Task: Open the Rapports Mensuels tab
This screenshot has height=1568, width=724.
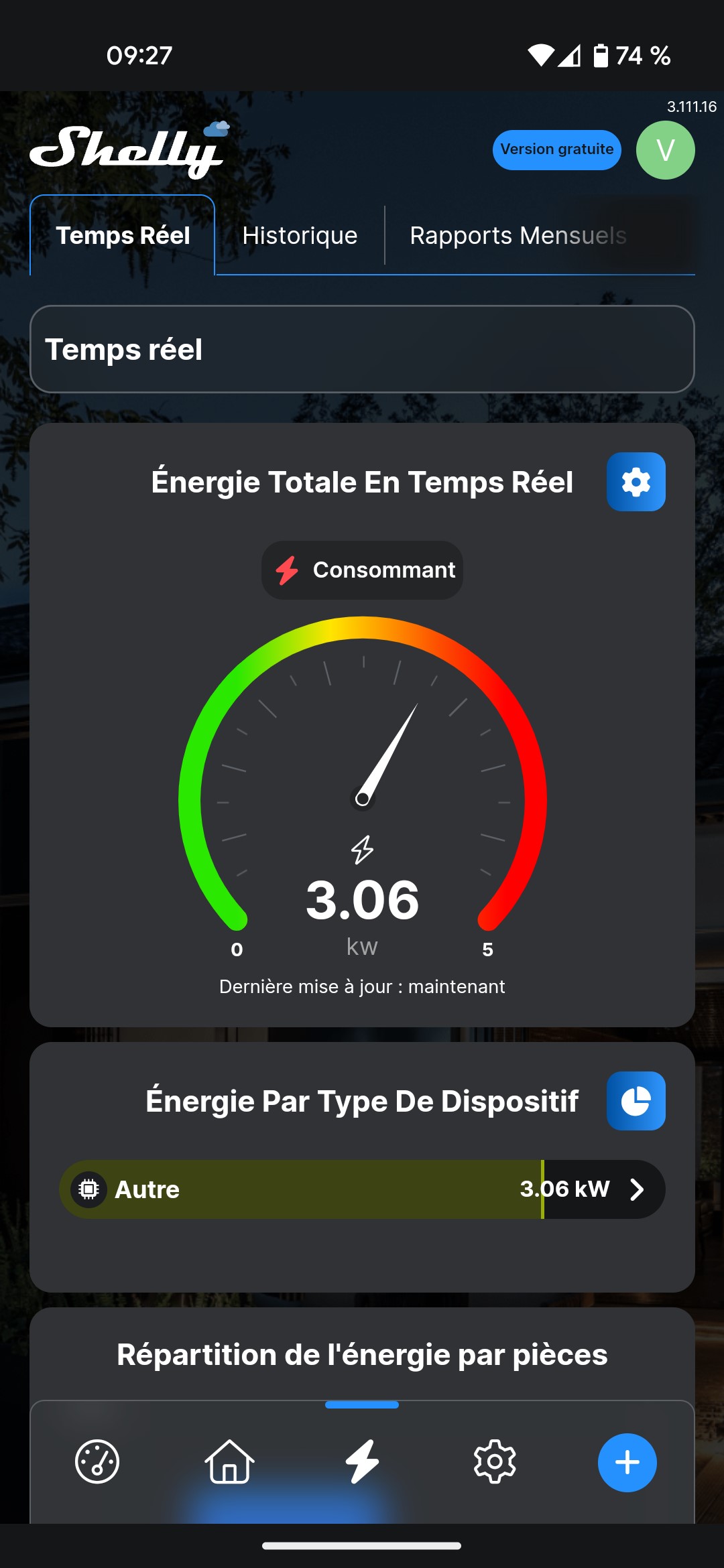Action: (x=518, y=235)
